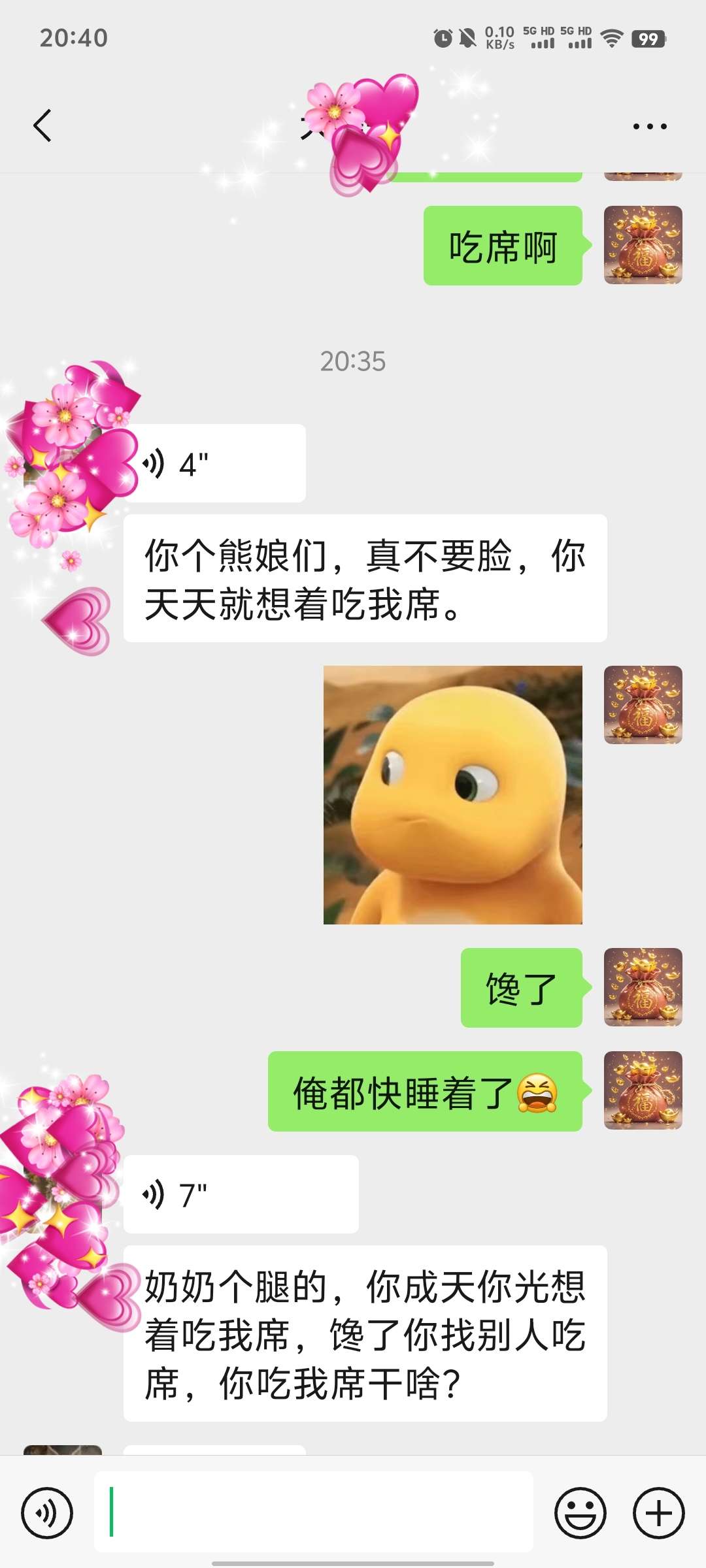The width and height of the screenshot is (706, 1568).
Task: Open the plus attachments menu
Action: click(x=658, y=1512)
